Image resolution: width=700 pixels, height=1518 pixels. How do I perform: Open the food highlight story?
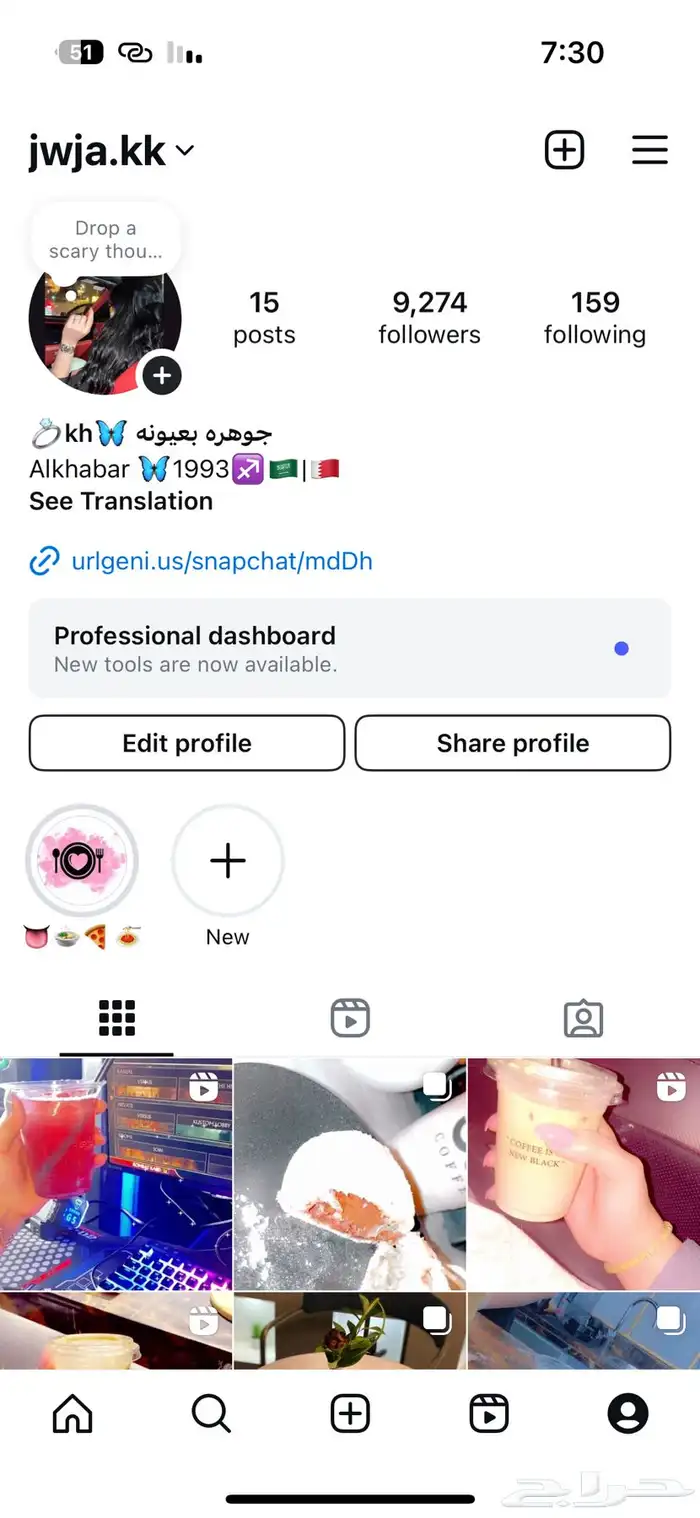[81, 861]
